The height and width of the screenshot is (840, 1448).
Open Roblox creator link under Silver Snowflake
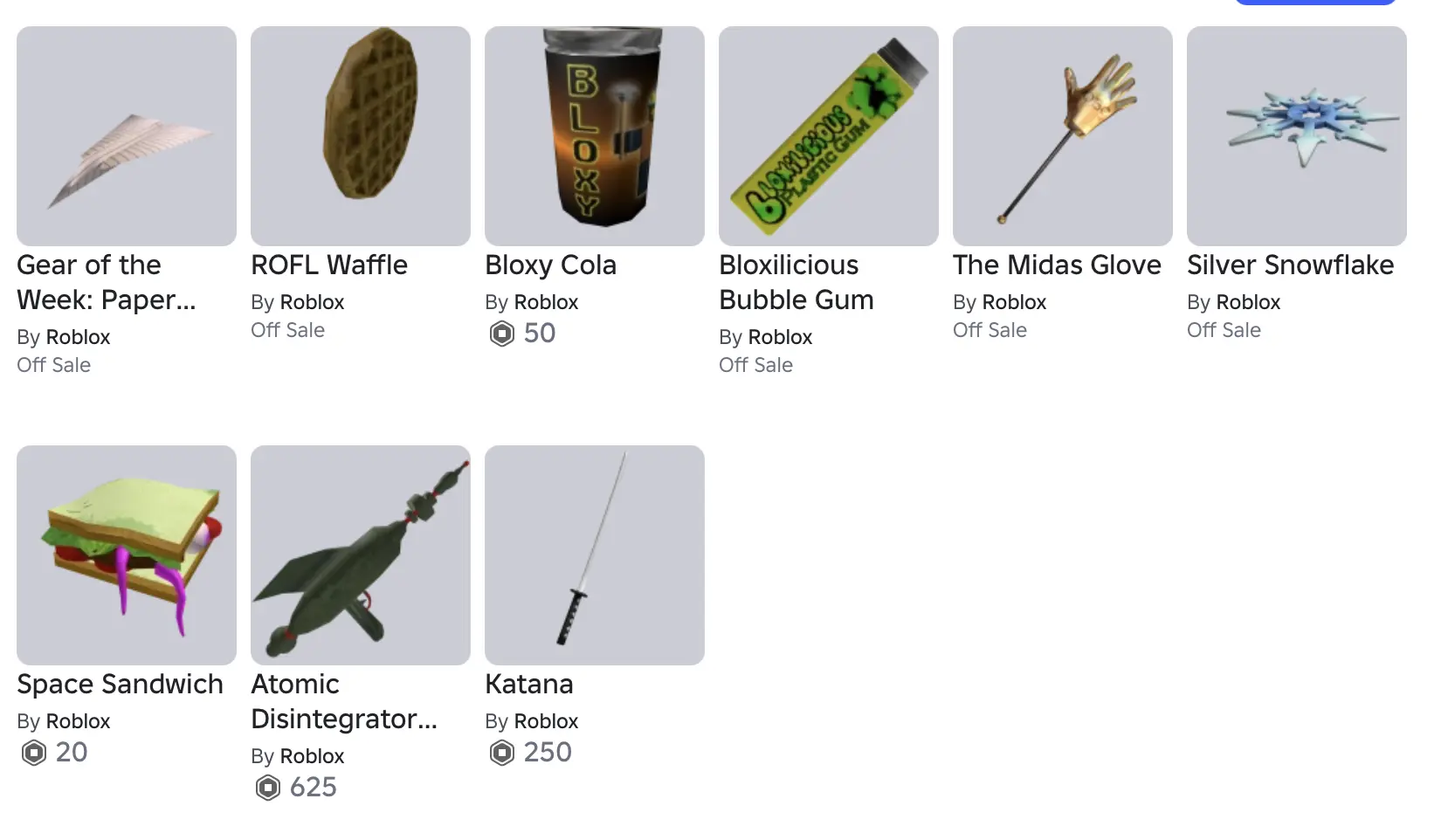coord(1248,302)
